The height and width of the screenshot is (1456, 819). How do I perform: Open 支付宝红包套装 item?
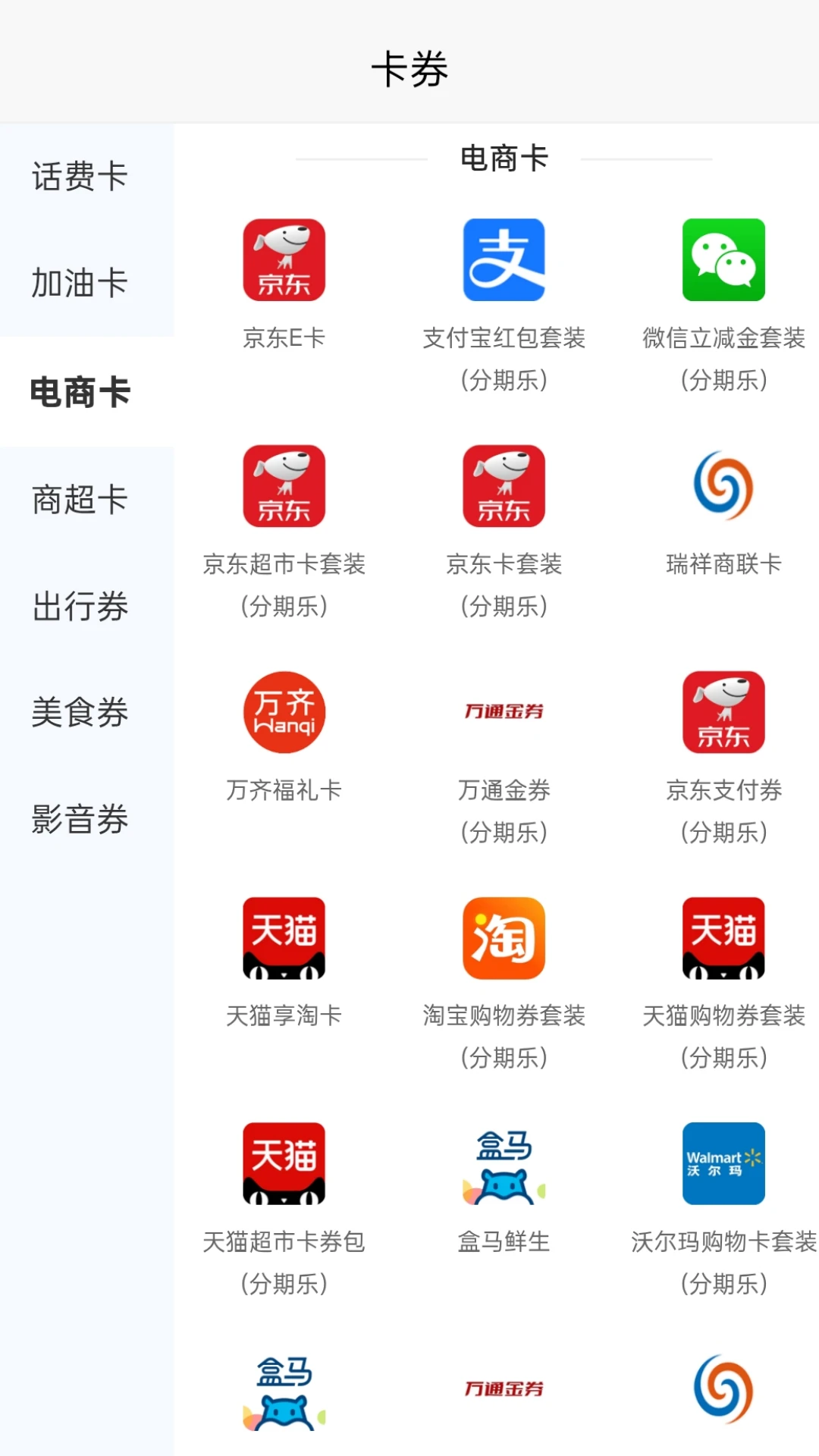coord(504,261)
